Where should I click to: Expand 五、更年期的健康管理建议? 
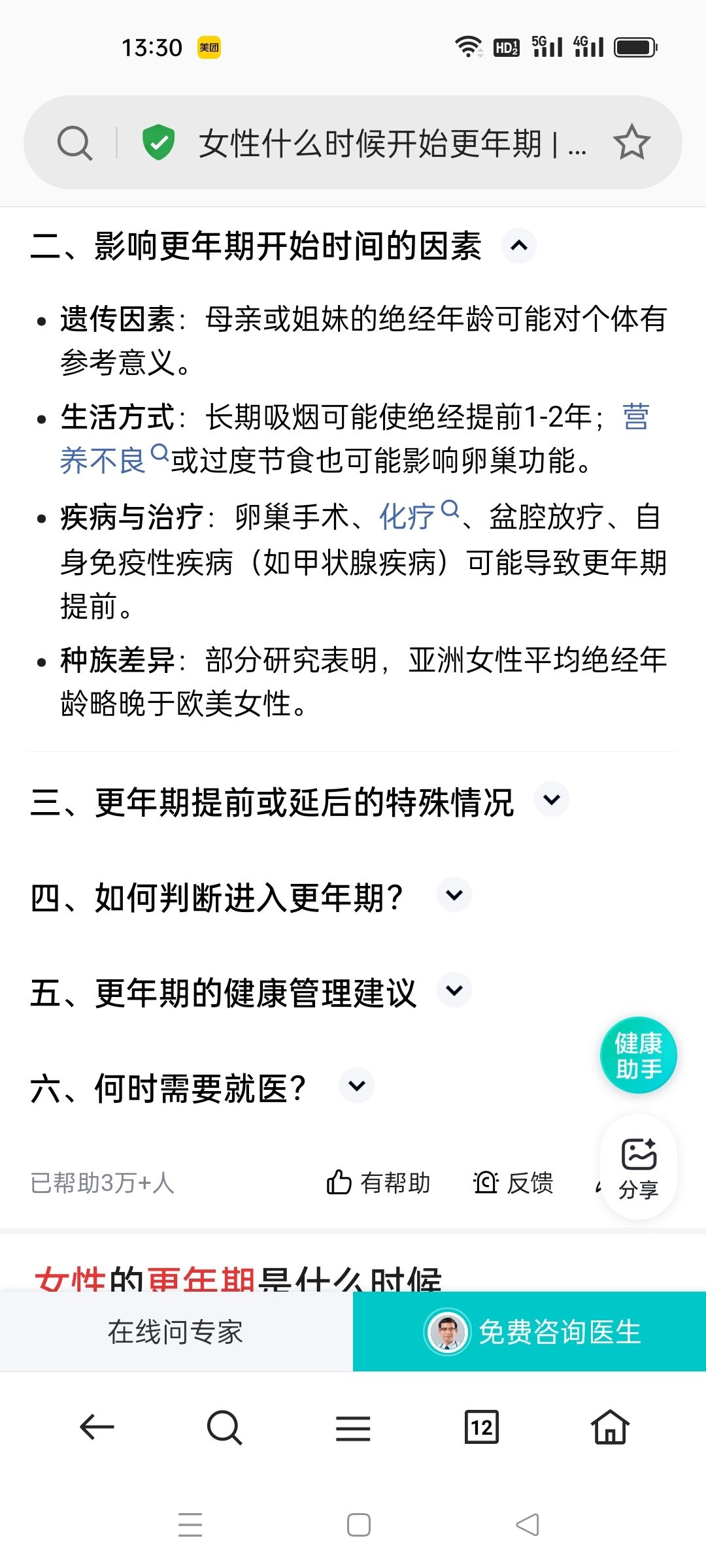tap(454, 990)
